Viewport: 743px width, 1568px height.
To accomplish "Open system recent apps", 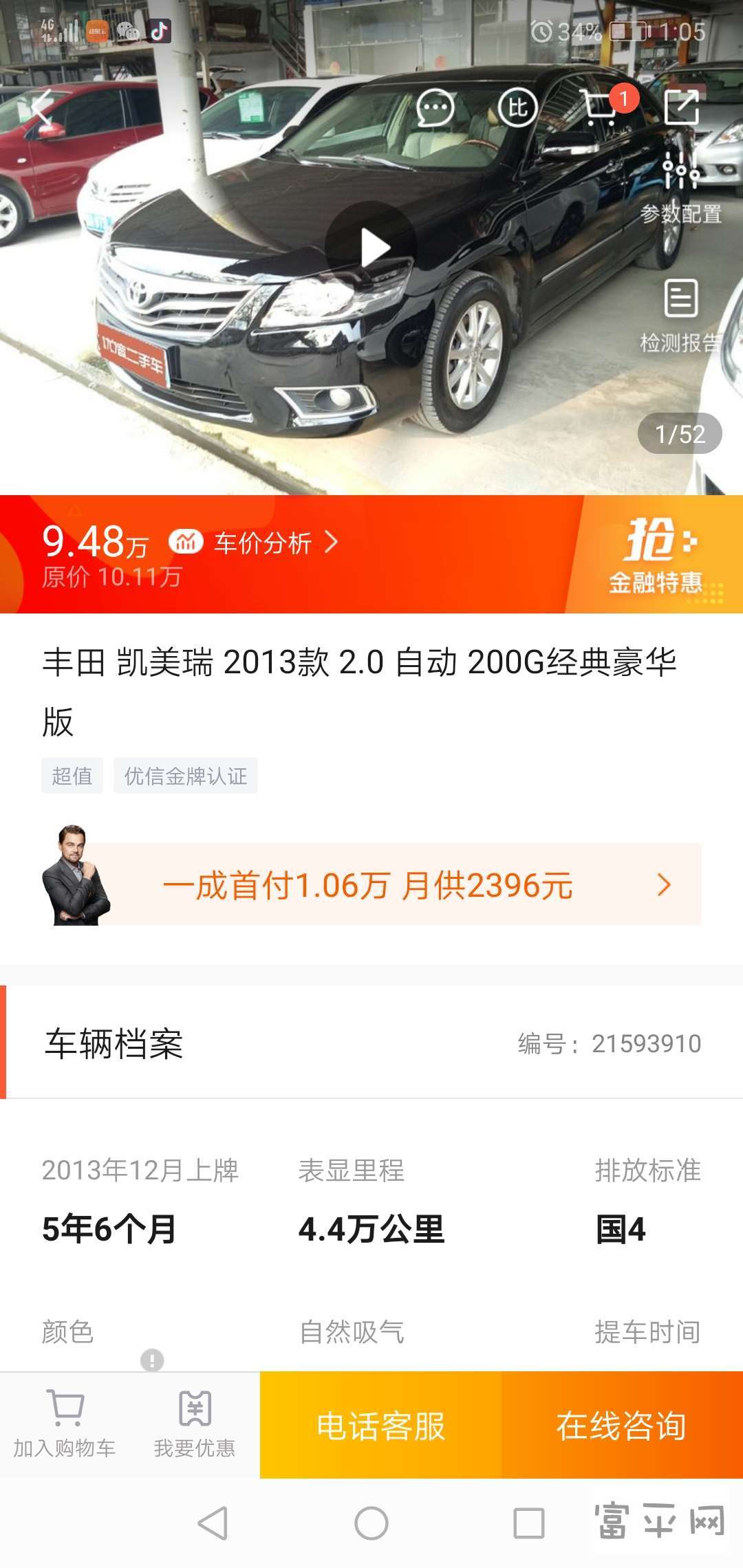I will 529,1523.
